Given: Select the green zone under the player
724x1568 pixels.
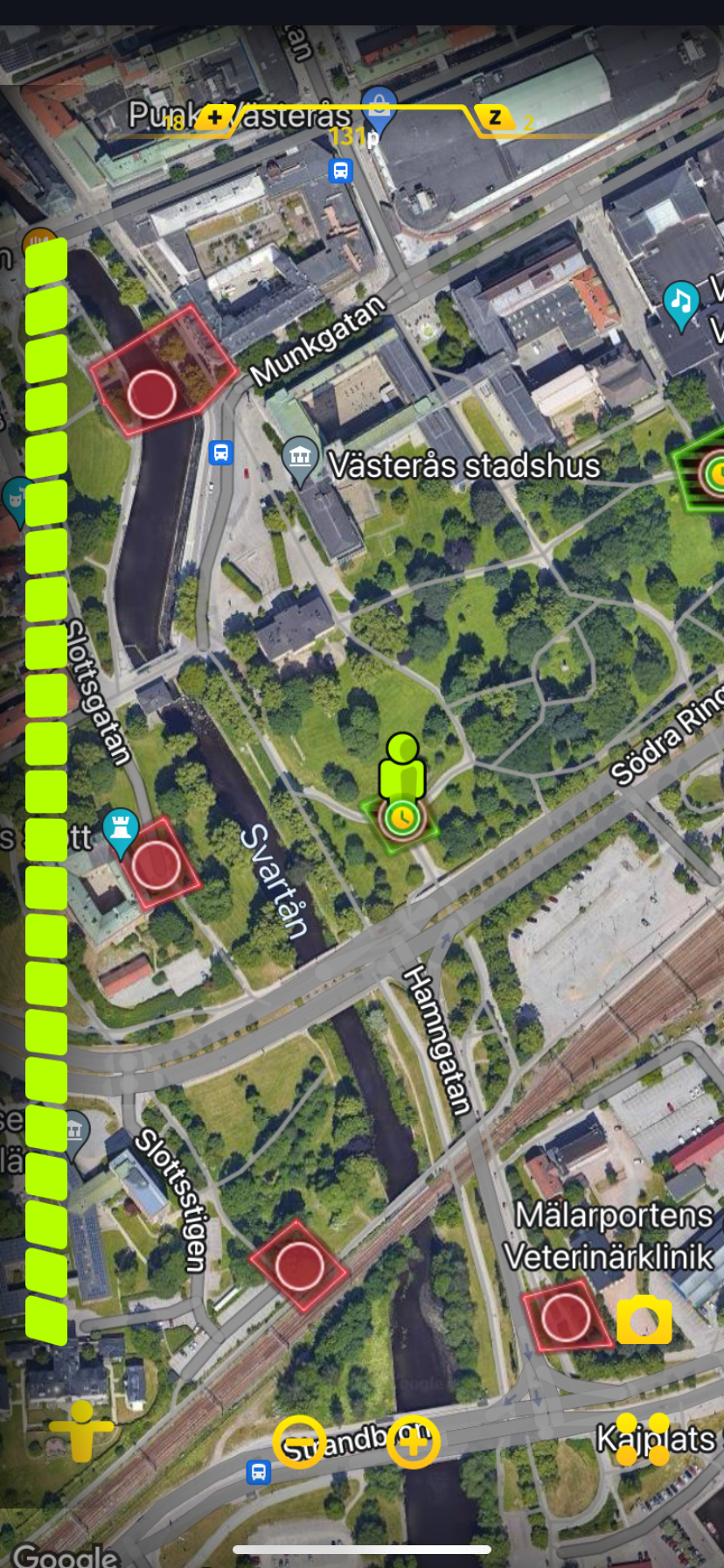Looking at the screenshot, I should point(401,817).
